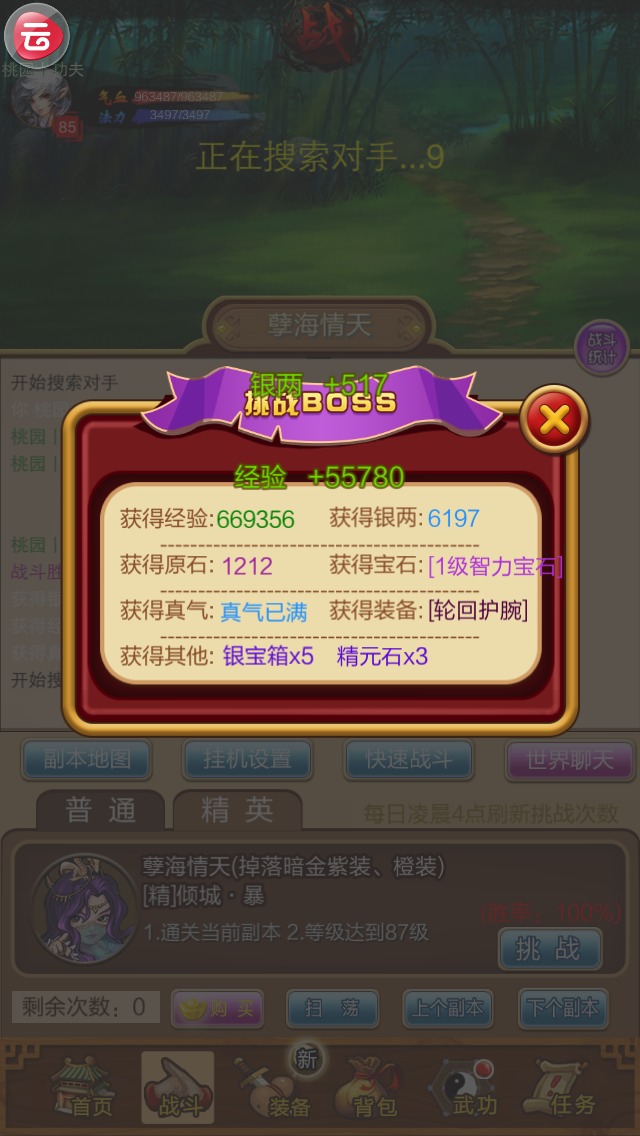640x1136 pixels.
Task: Go to 上个副本 previous dungeon
Action: coord(447,1008)
